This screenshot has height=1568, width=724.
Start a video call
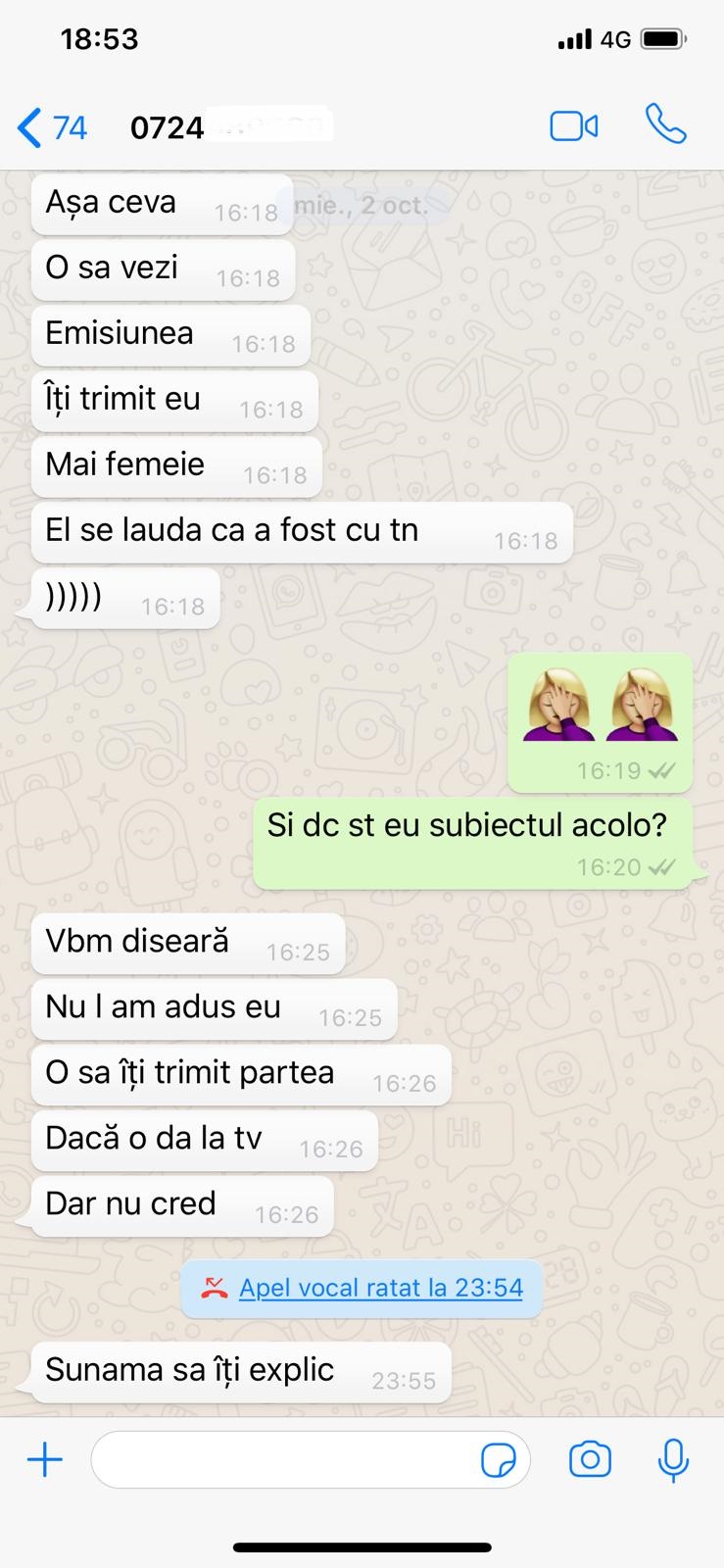tap(574, 126)
